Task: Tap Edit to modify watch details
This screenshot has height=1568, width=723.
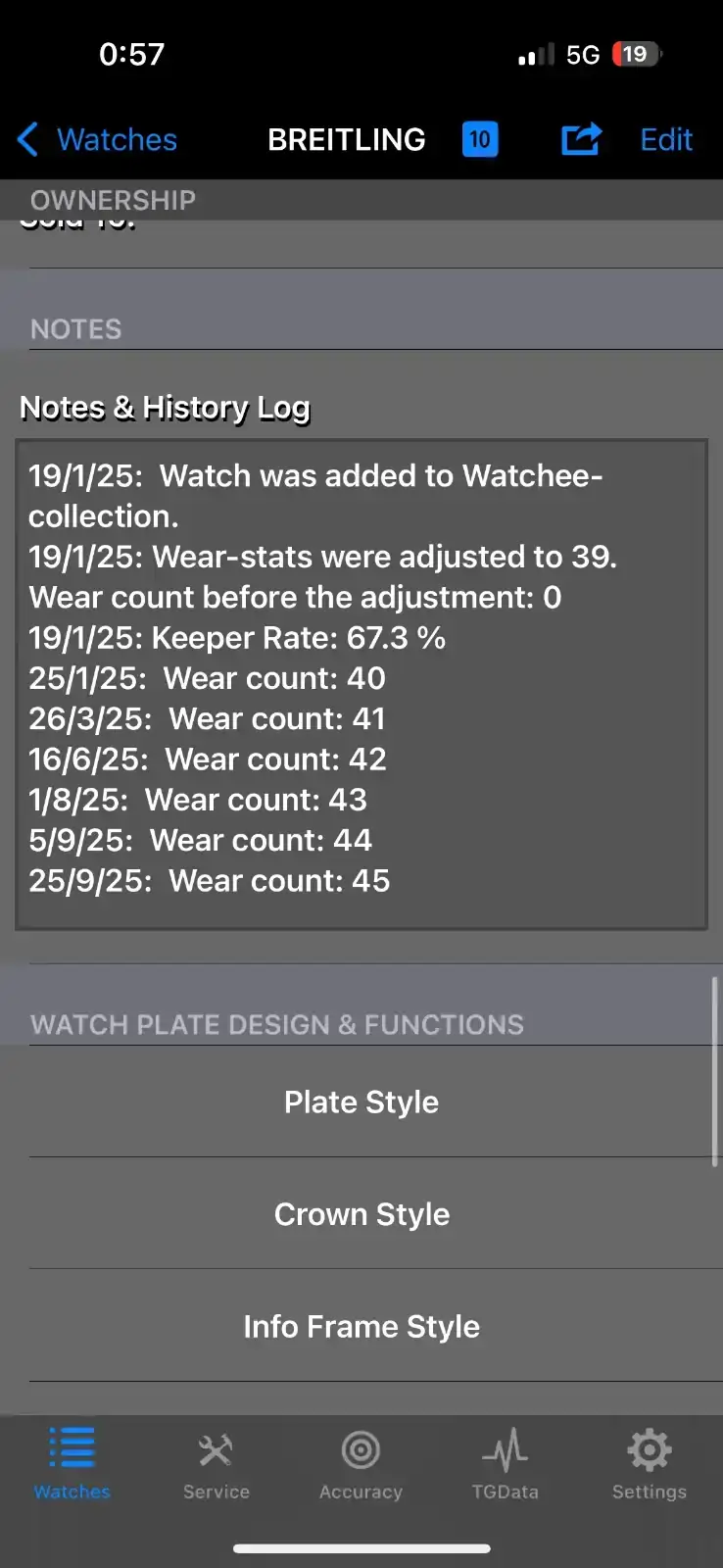Action: tap(666, 139)
